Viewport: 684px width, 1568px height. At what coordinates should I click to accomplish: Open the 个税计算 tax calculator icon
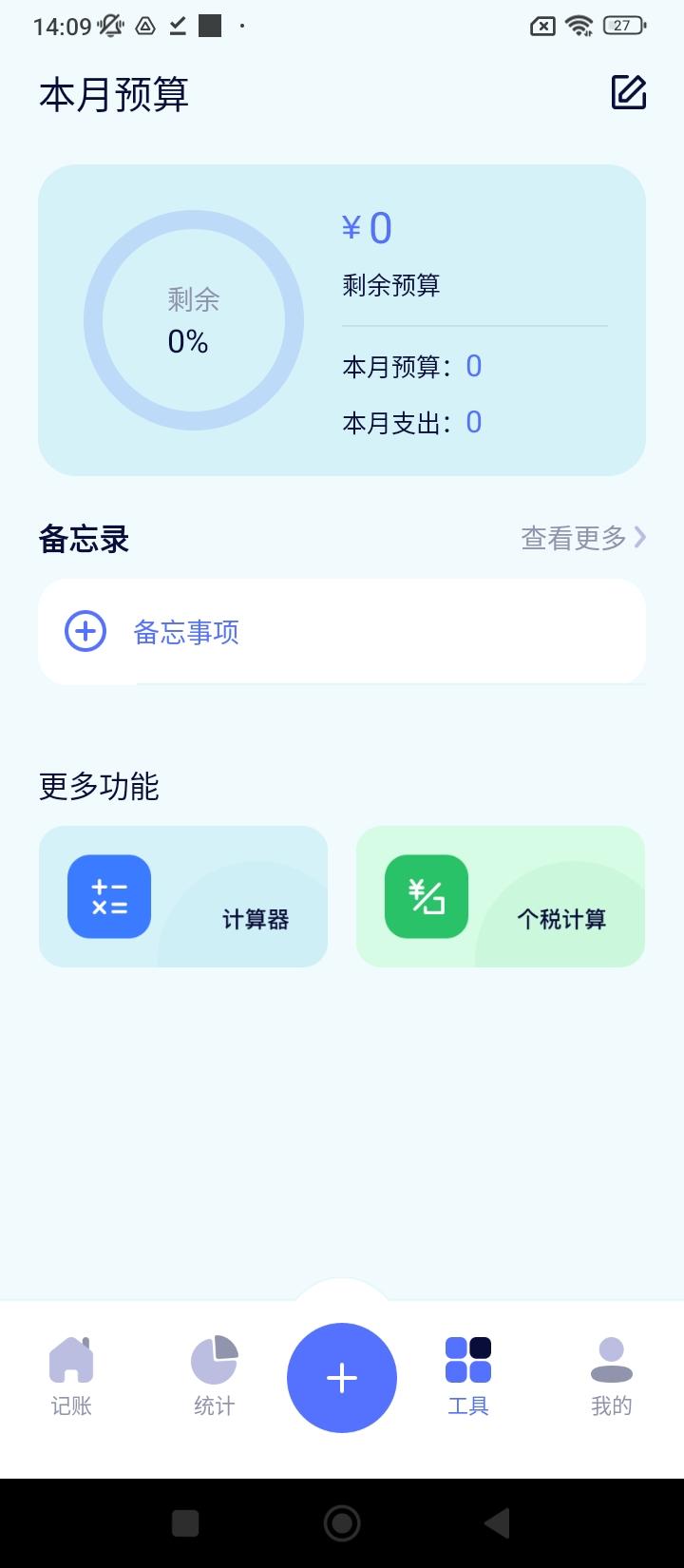425,896
